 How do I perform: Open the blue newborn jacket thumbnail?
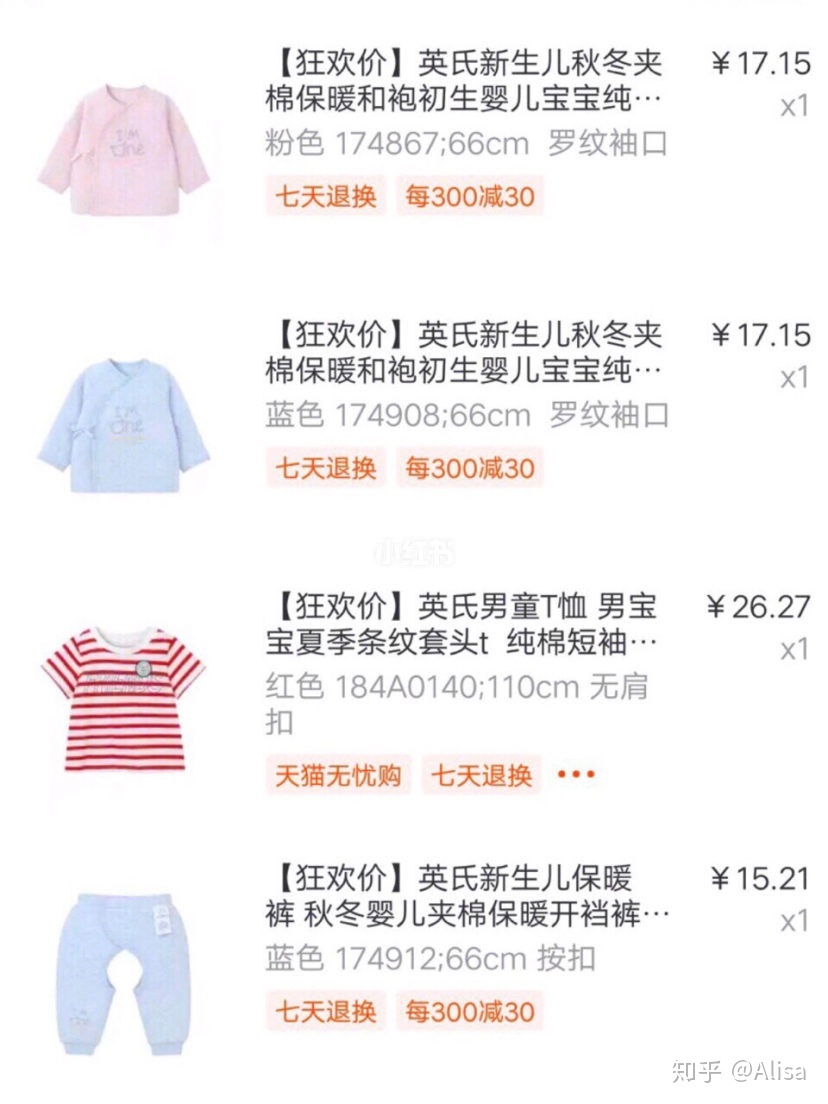point(125,420)
